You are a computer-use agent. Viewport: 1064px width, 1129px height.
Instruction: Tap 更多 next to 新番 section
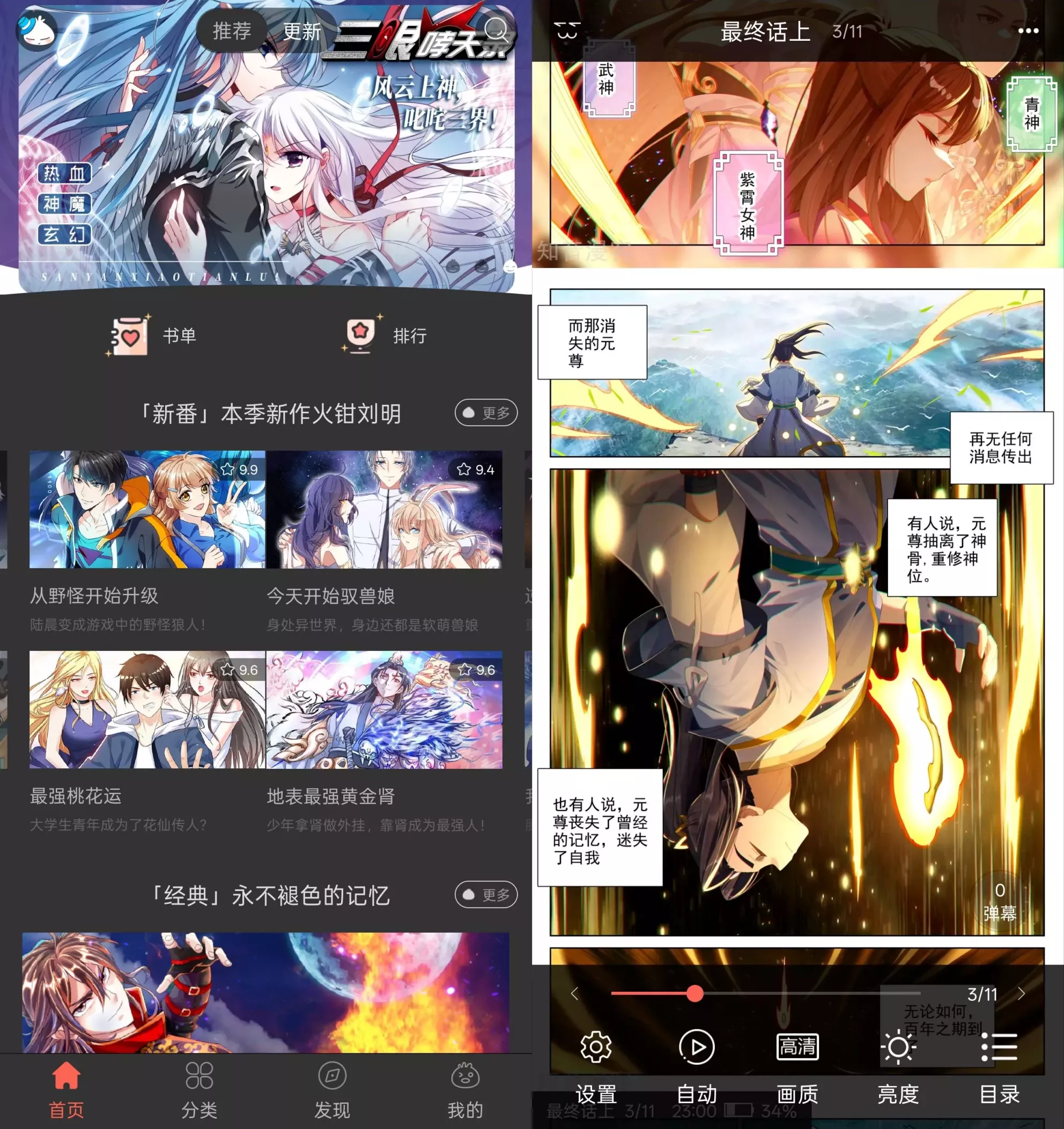pyautogui.click(x=486, y=413)
